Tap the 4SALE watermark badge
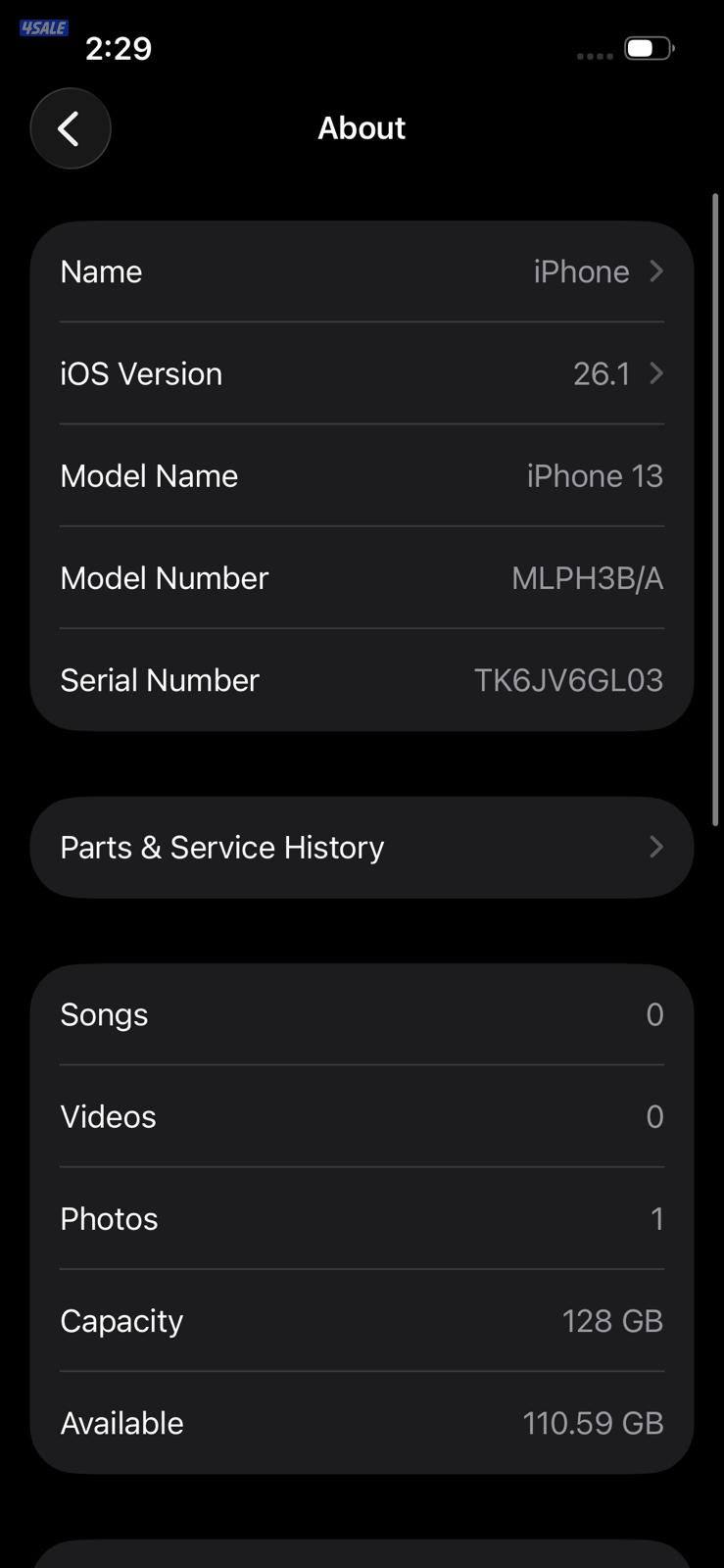 pyautogui.click(x=42, y=27)
